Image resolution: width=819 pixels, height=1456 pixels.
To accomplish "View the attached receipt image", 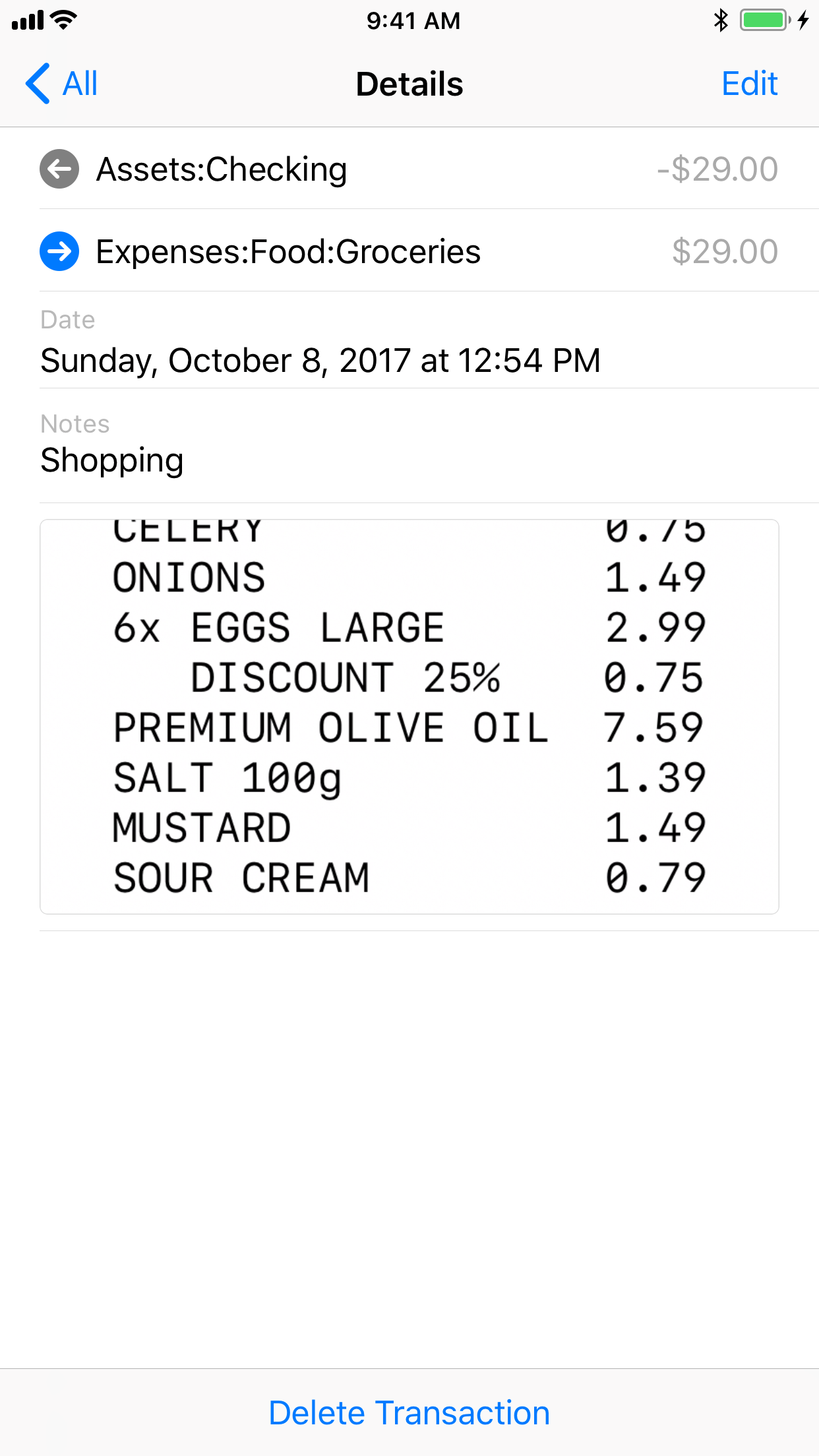I will (409, 716).
